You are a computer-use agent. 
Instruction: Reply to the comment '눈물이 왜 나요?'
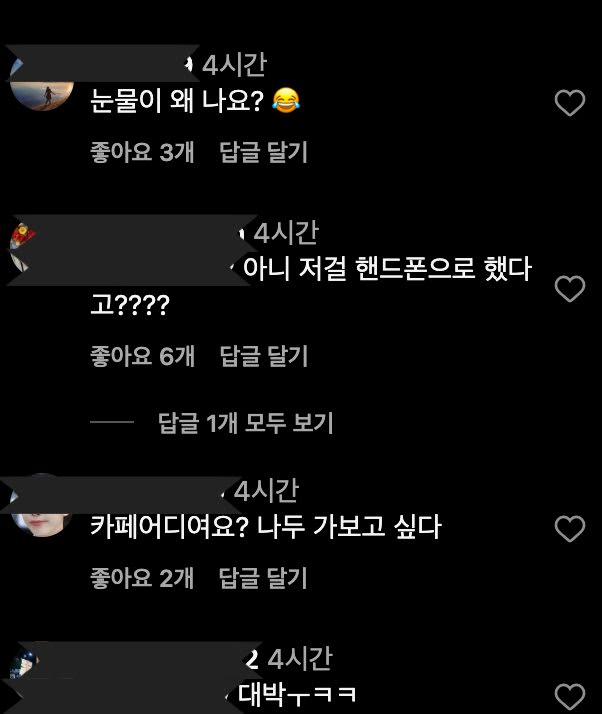click(263, 153)
